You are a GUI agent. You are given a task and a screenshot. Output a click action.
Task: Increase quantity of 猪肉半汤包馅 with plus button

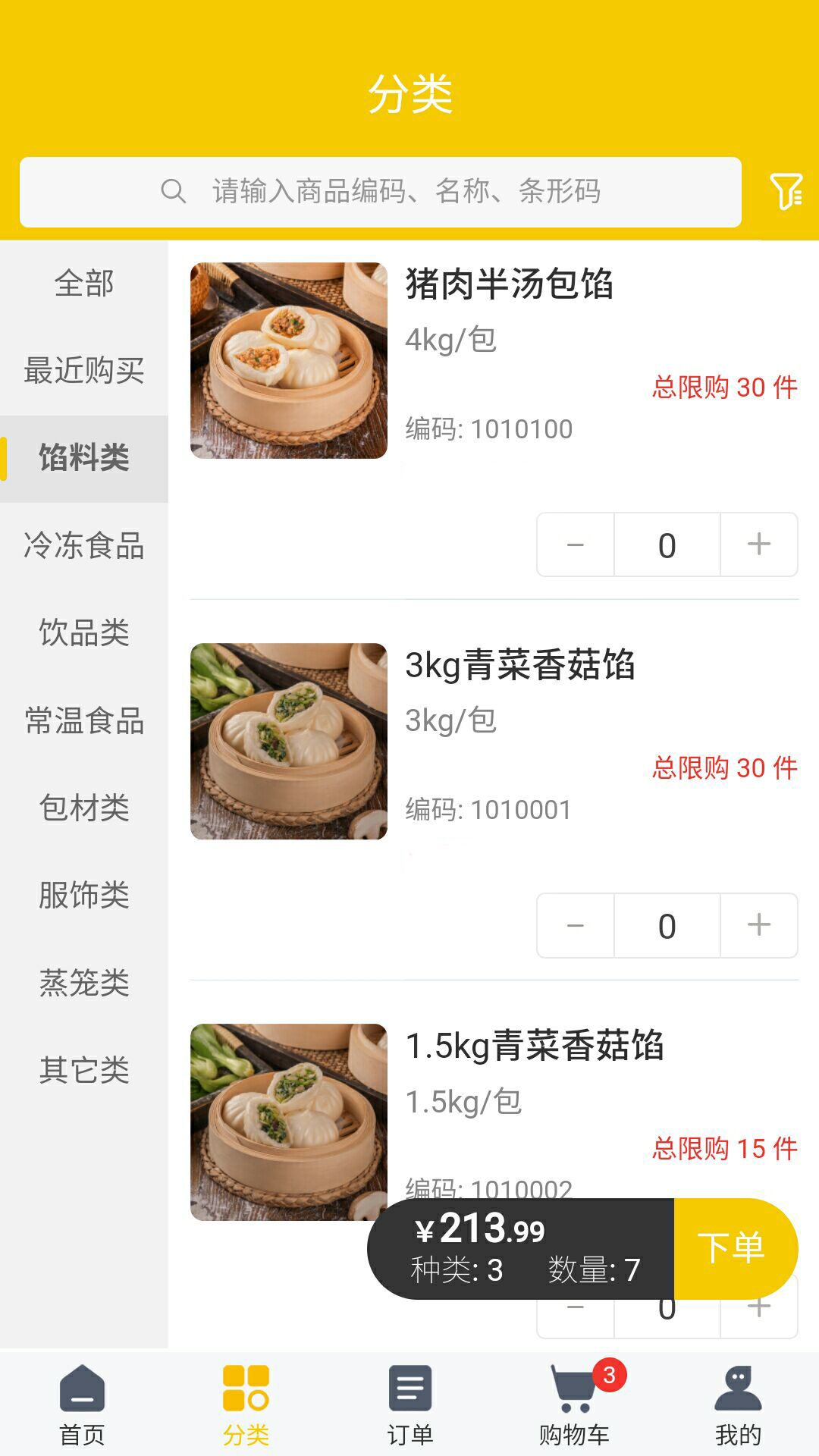[x=758, y=544]
